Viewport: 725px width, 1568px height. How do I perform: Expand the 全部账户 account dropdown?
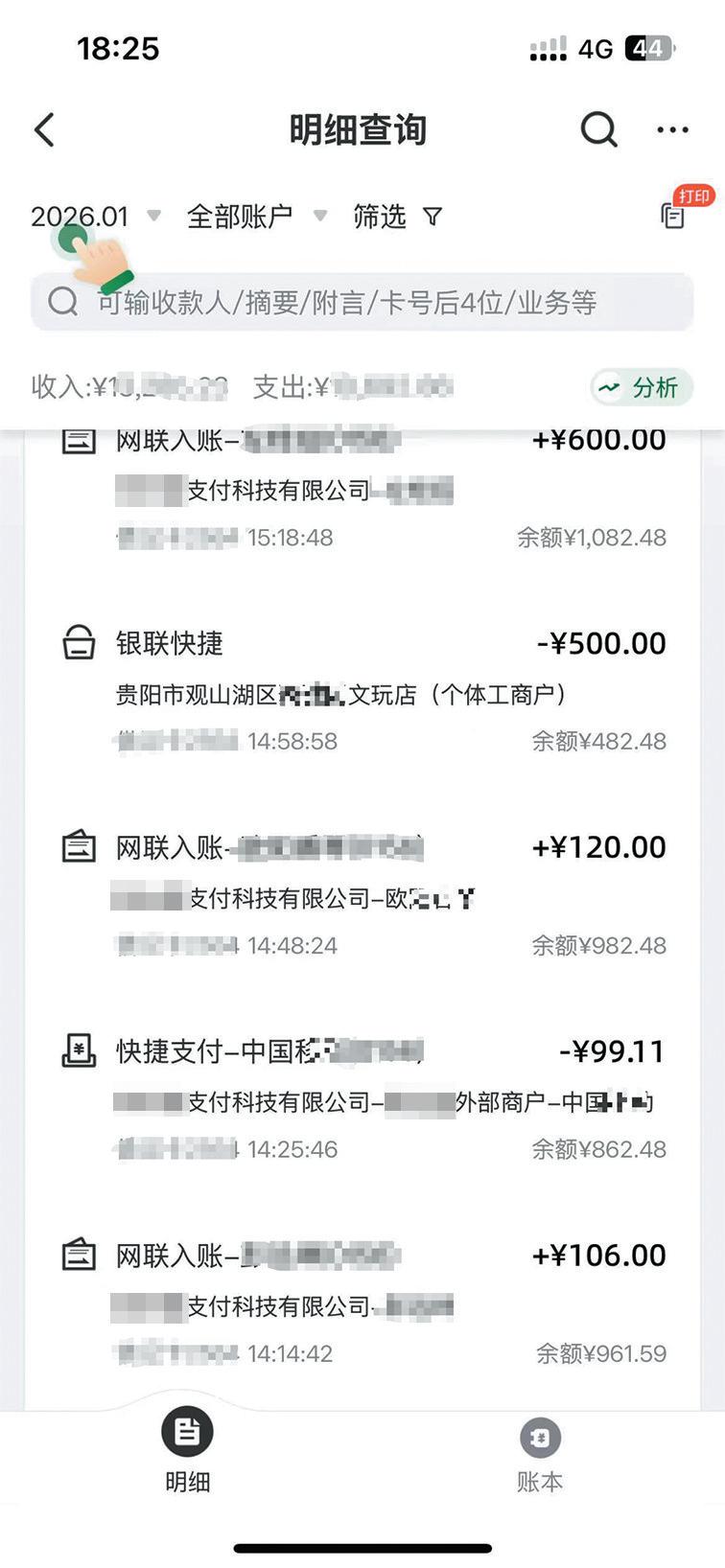[x=256, y=217]
